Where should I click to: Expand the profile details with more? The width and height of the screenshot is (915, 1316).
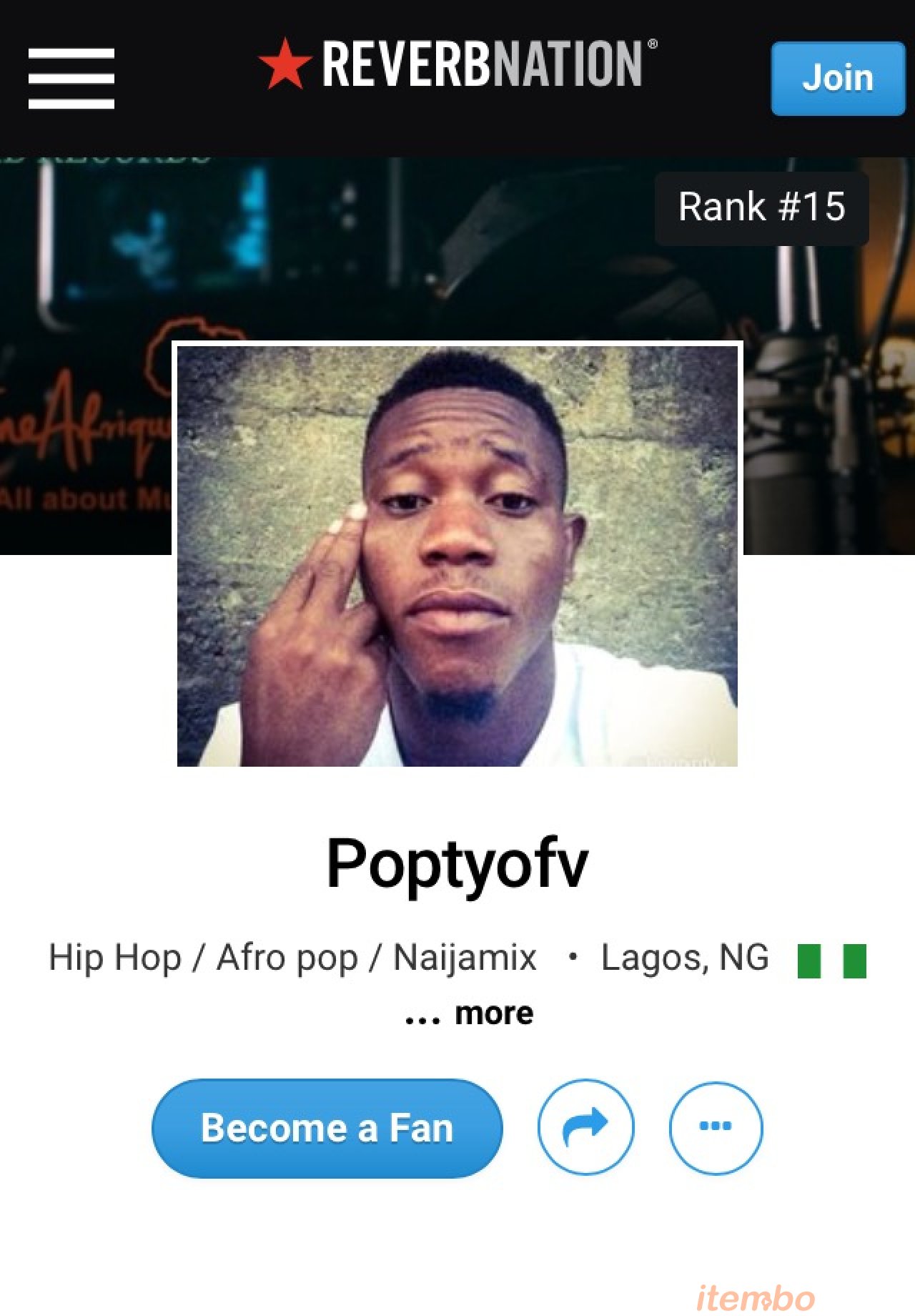tap(470, 1013)
